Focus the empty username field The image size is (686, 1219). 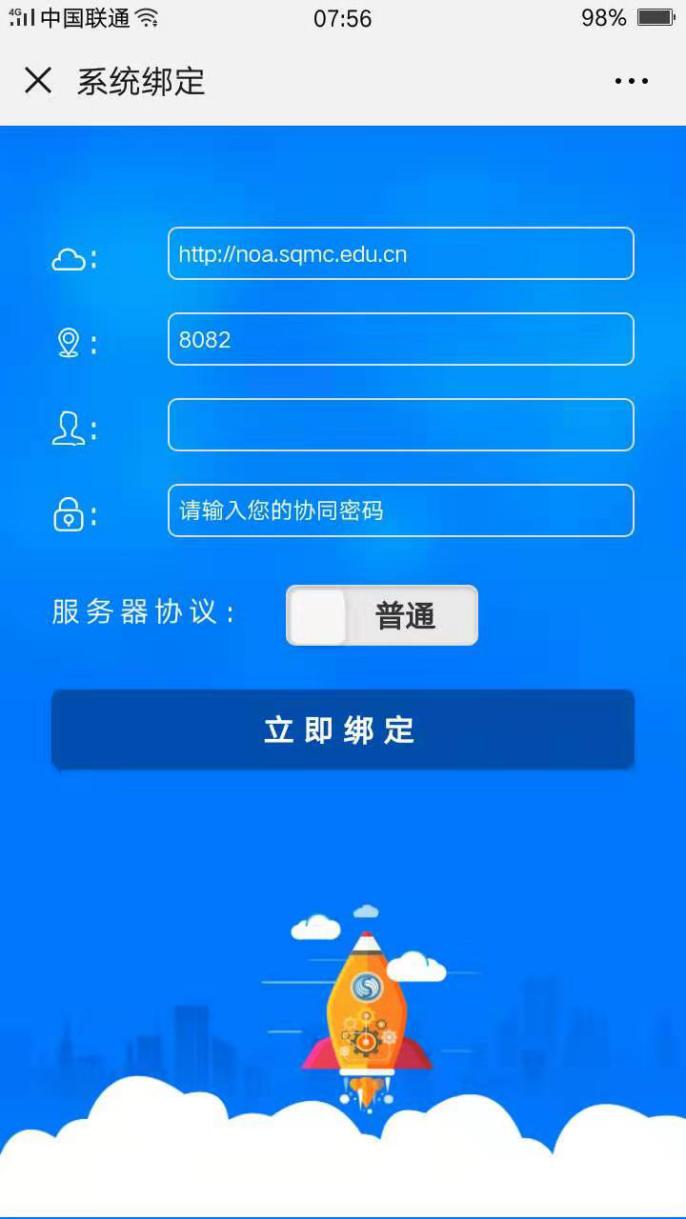click(400, 425)
